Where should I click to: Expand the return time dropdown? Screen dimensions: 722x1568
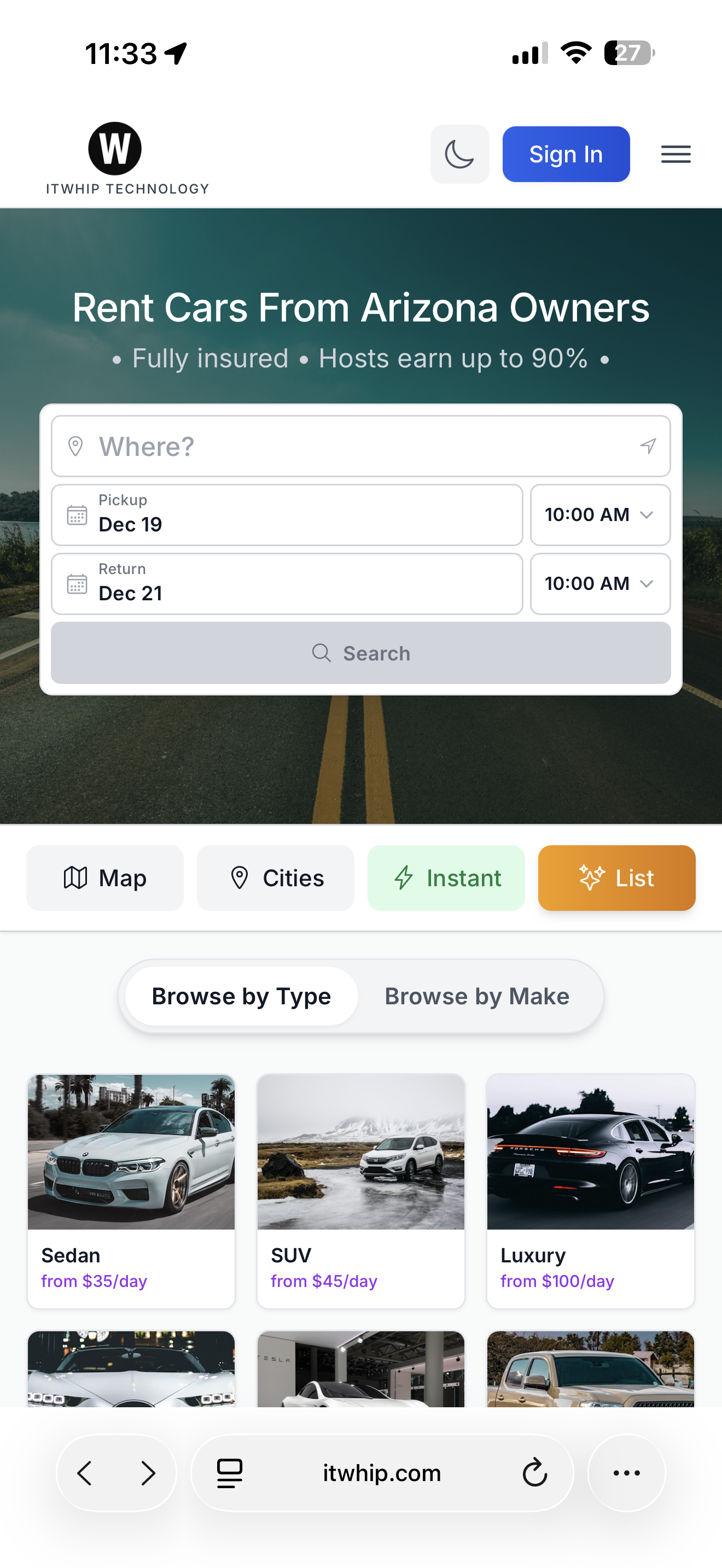point(599,584)
